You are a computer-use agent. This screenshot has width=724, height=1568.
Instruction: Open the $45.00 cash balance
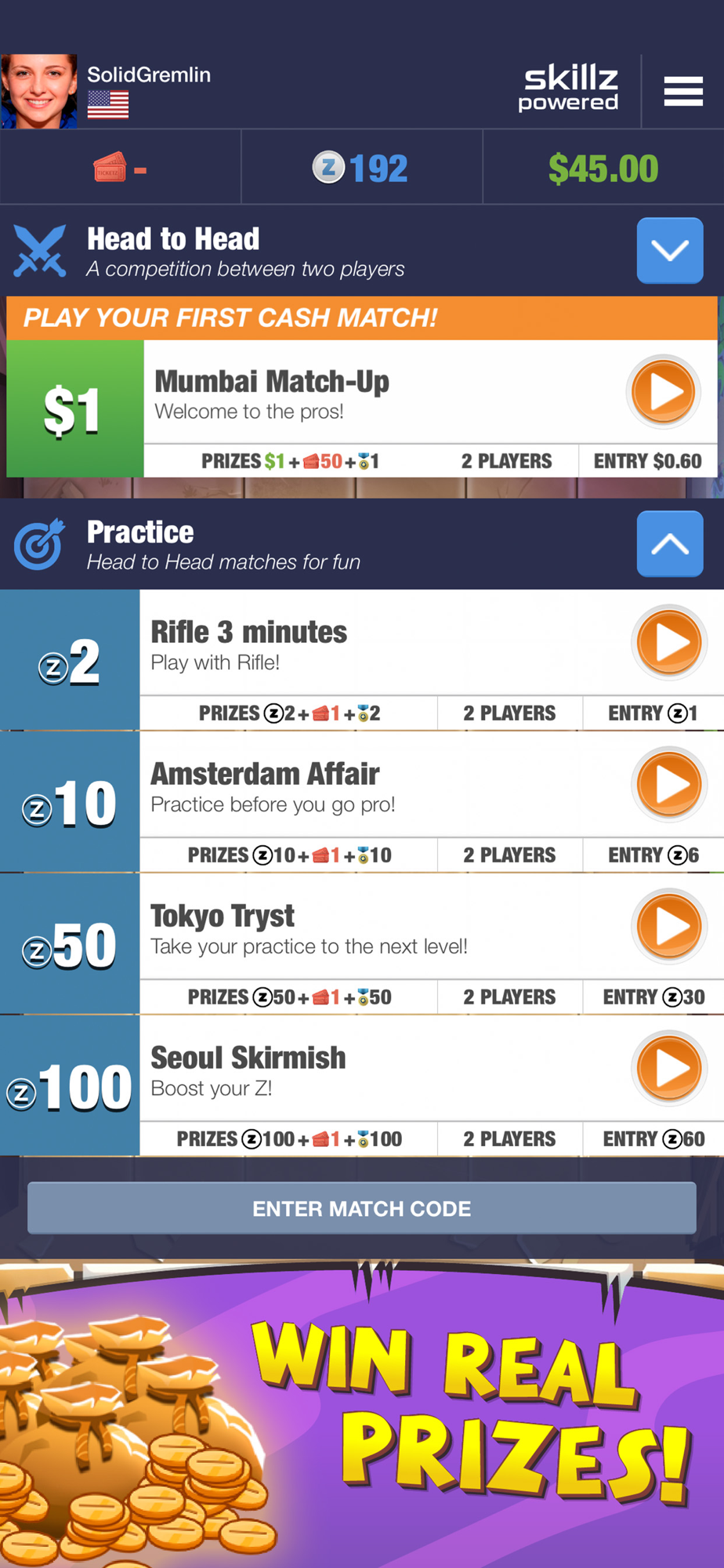(x=603, y=168)
